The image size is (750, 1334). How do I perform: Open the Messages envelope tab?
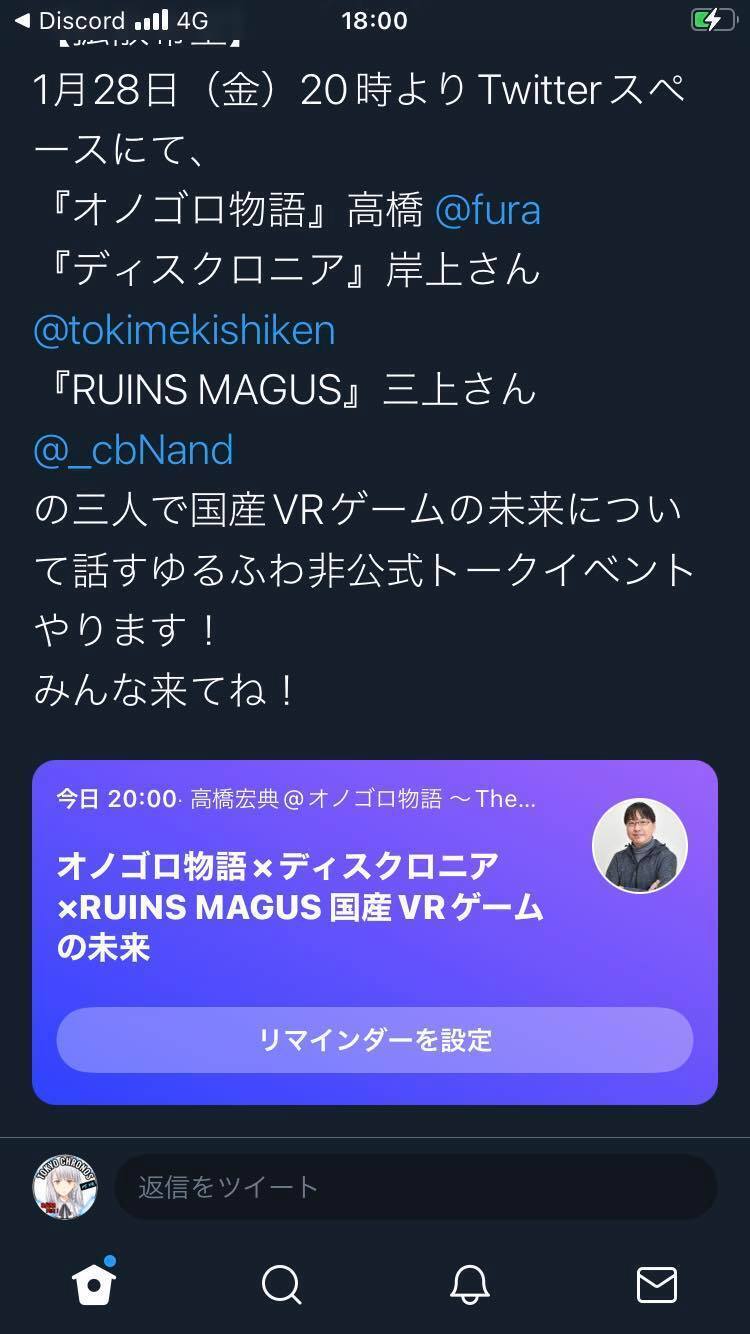pyautogui.click(x=656, y=1284)
